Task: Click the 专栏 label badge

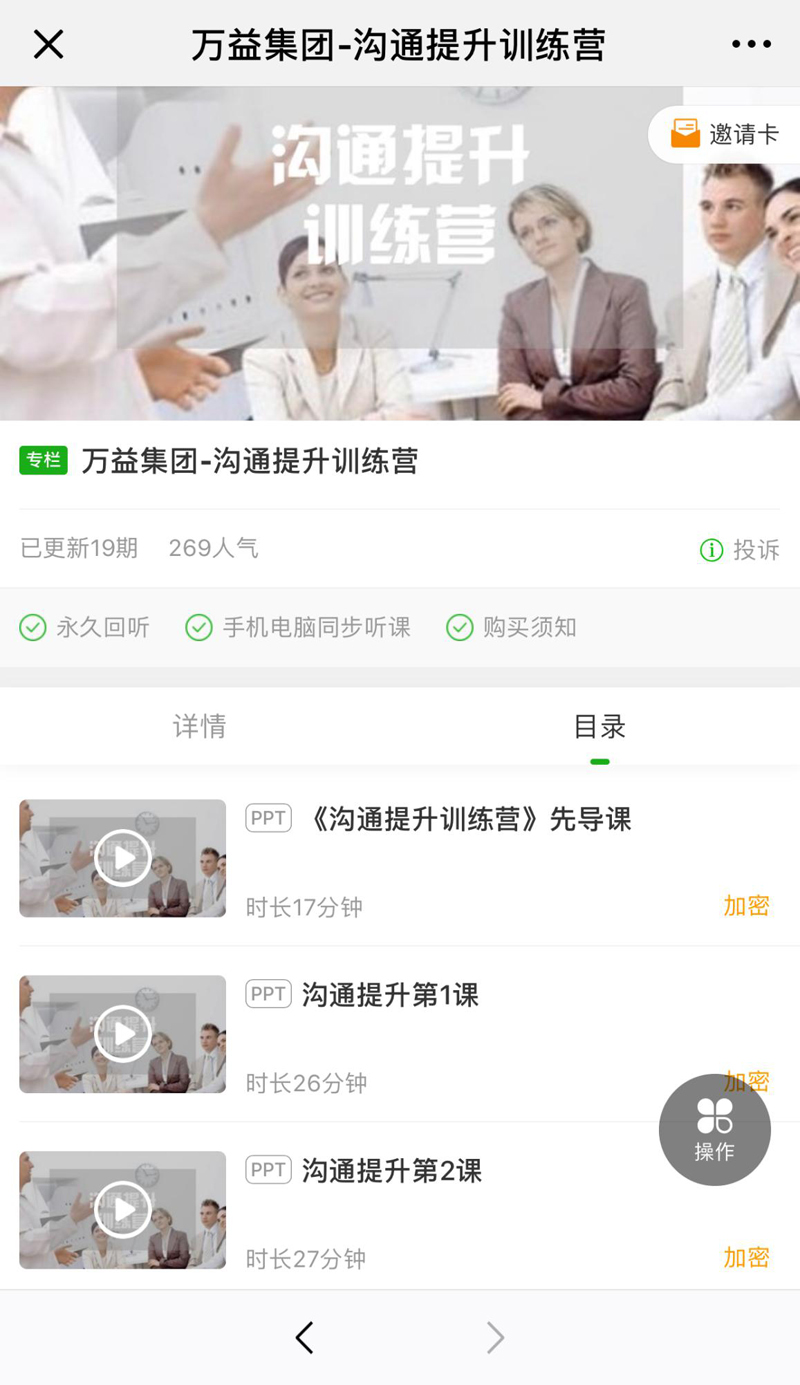Action: (43, 461)
